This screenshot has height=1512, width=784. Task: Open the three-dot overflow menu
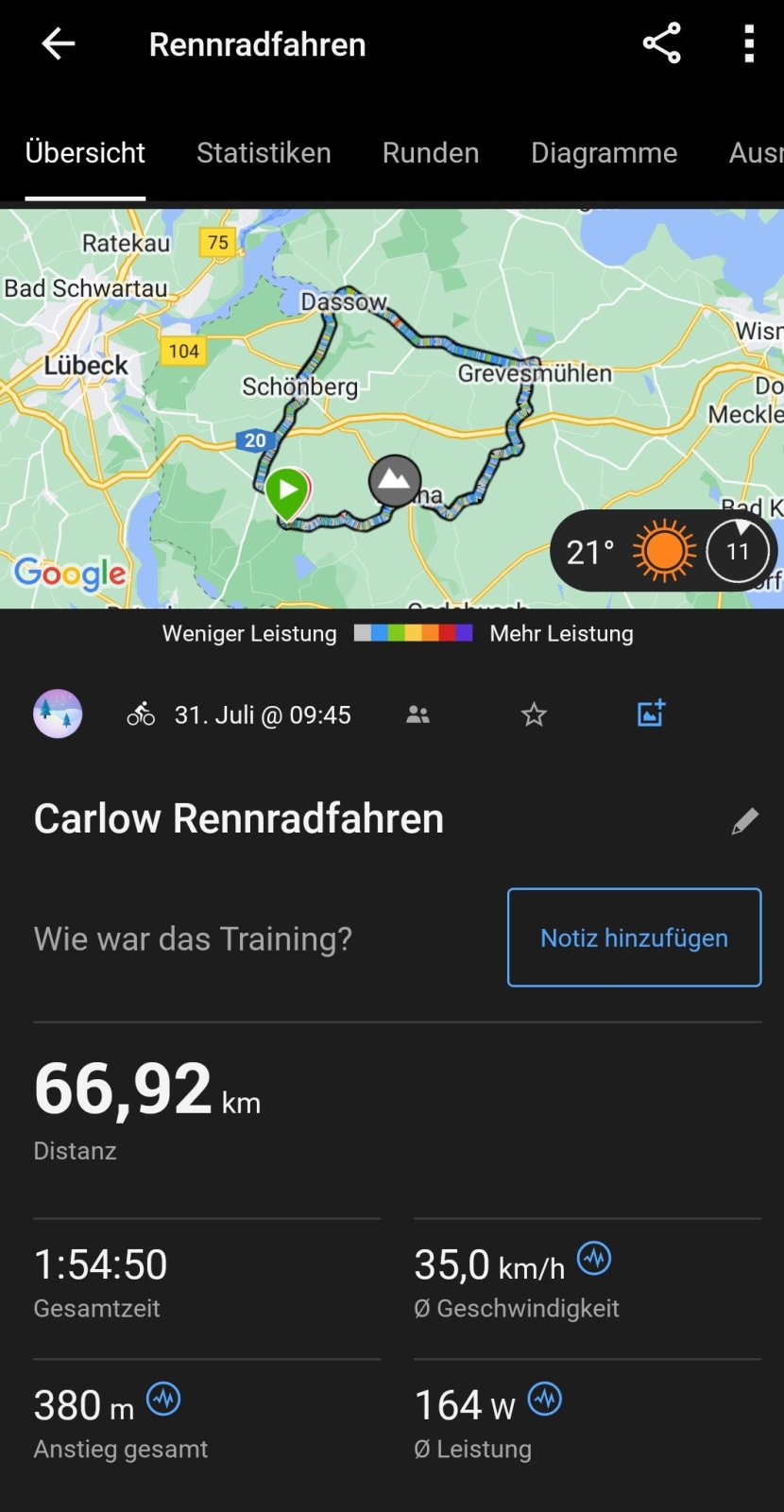[748, 43]
